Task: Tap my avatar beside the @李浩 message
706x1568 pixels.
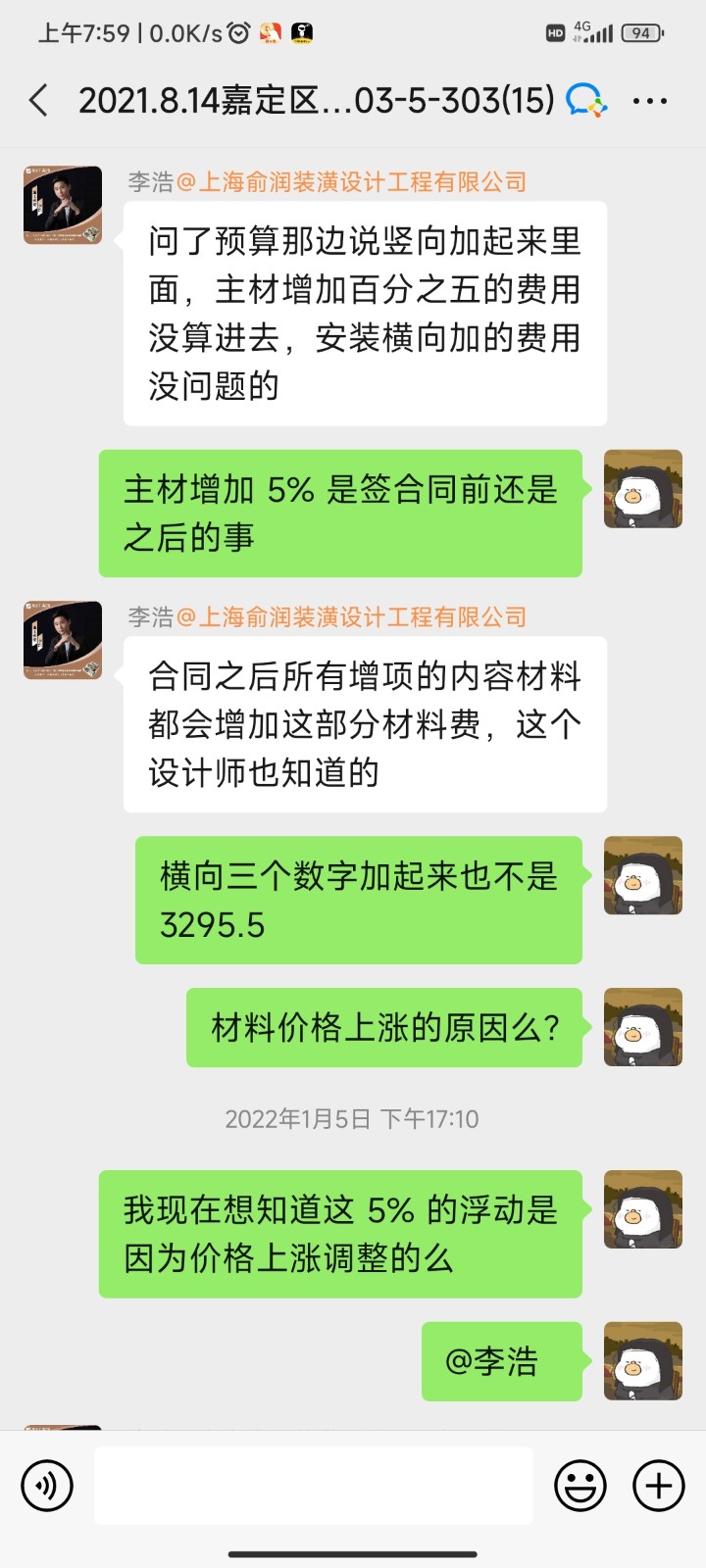Action: point(642,1360)
